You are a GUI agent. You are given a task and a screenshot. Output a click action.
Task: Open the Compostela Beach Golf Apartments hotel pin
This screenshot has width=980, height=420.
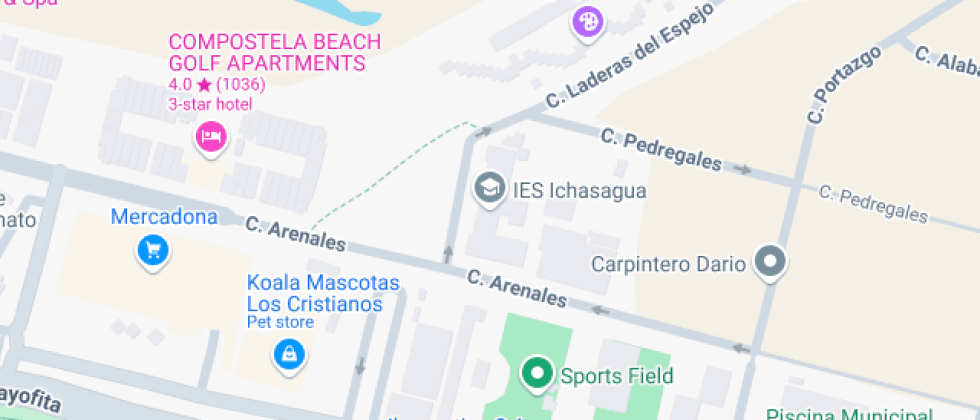coord(211,138)
